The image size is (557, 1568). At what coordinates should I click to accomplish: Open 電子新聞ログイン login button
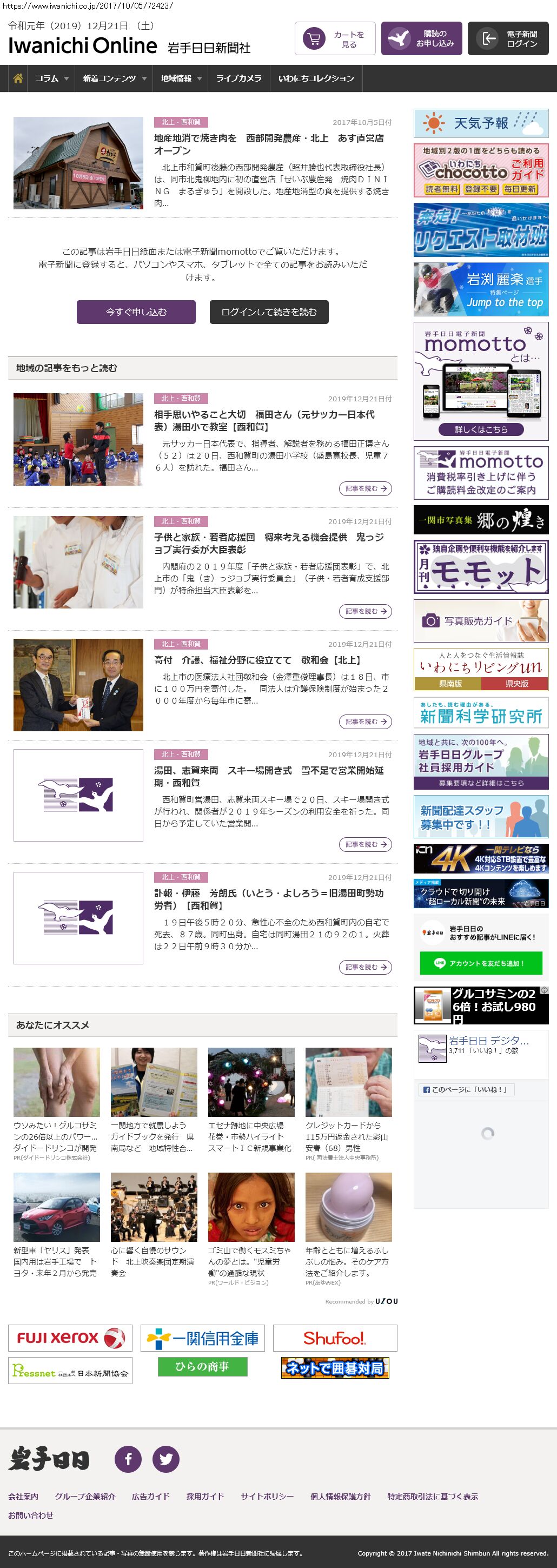(x=508, y=38)
